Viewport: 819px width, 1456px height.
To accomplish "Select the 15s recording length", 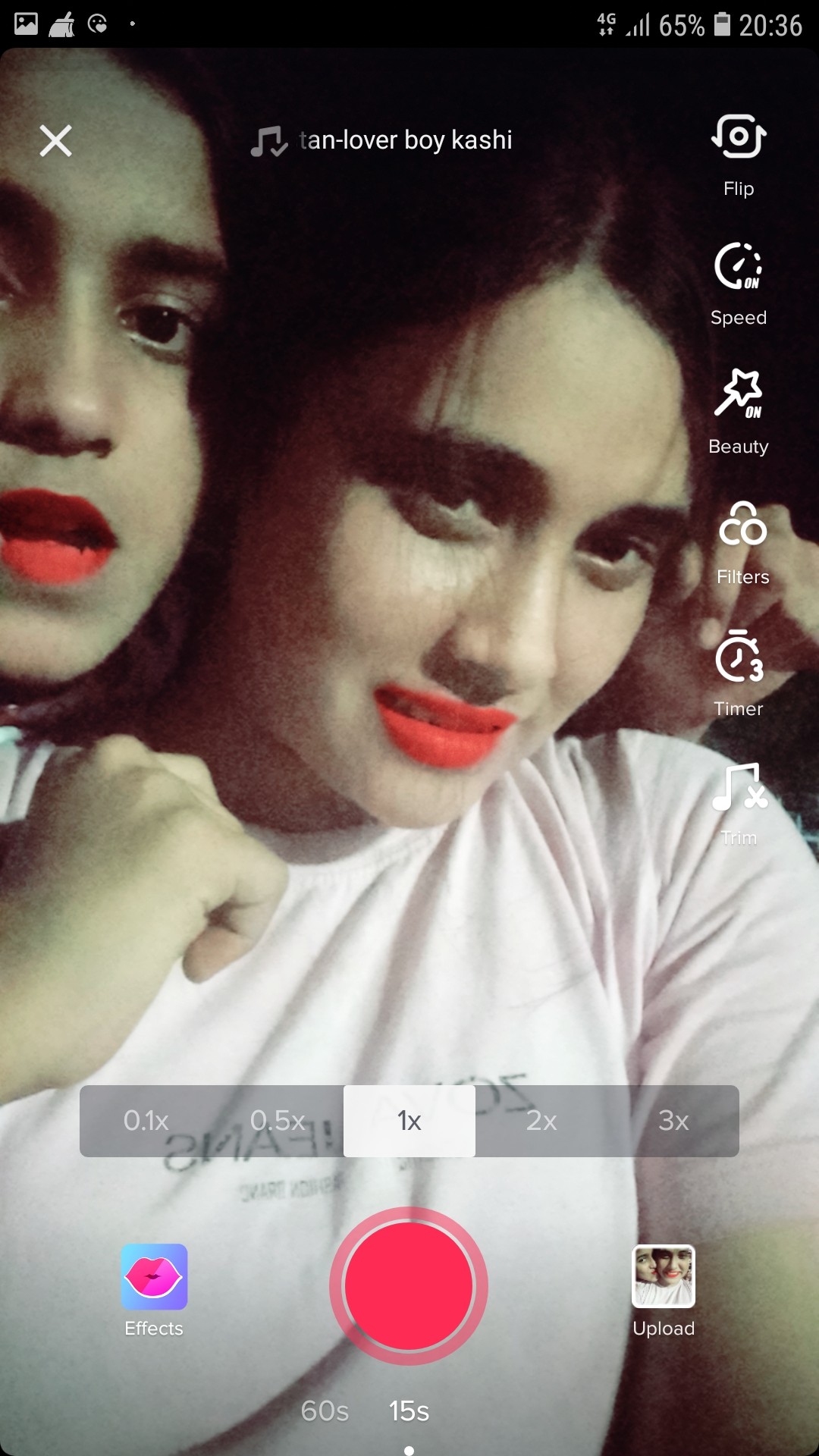I will 409,1411.
